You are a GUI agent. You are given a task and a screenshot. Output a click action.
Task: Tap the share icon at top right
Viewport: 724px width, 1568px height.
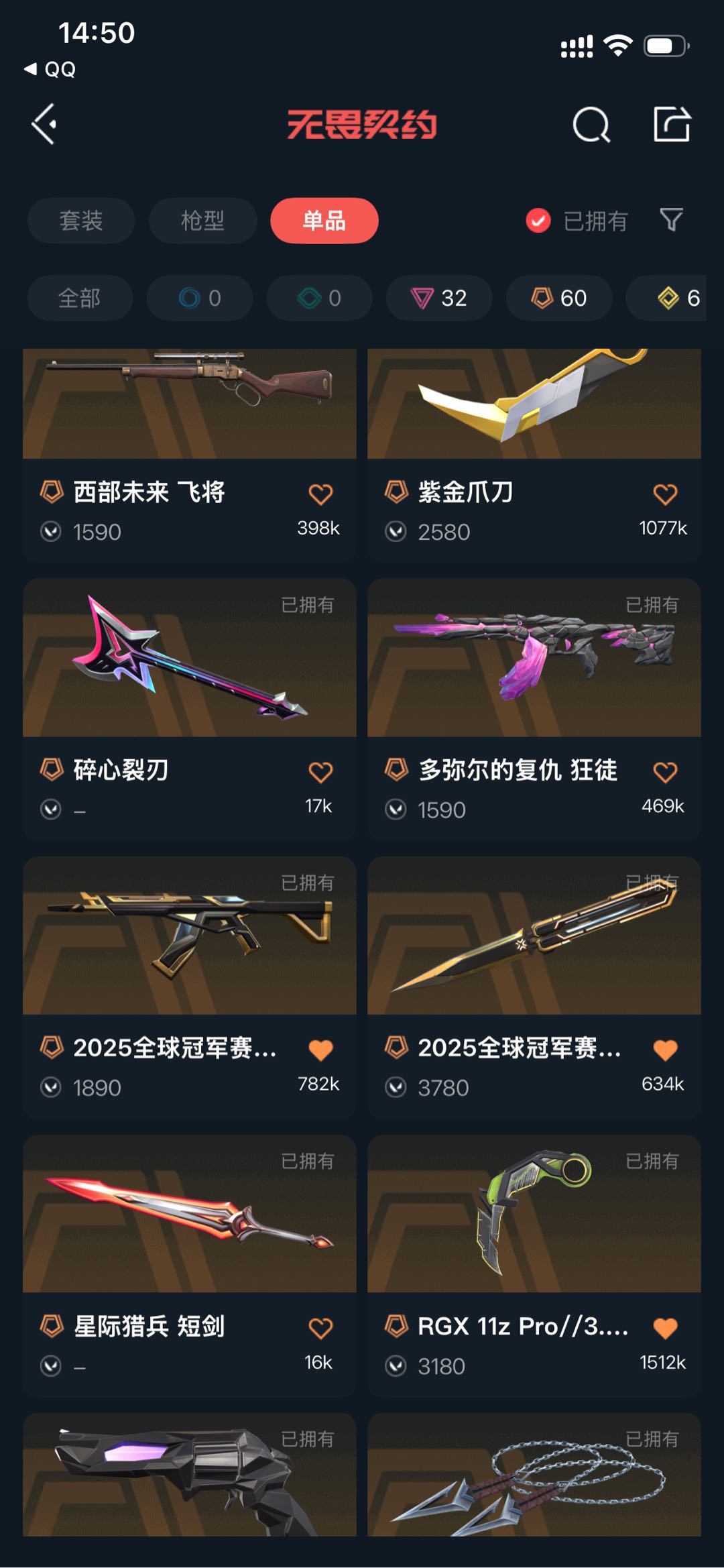pos(672,124)
